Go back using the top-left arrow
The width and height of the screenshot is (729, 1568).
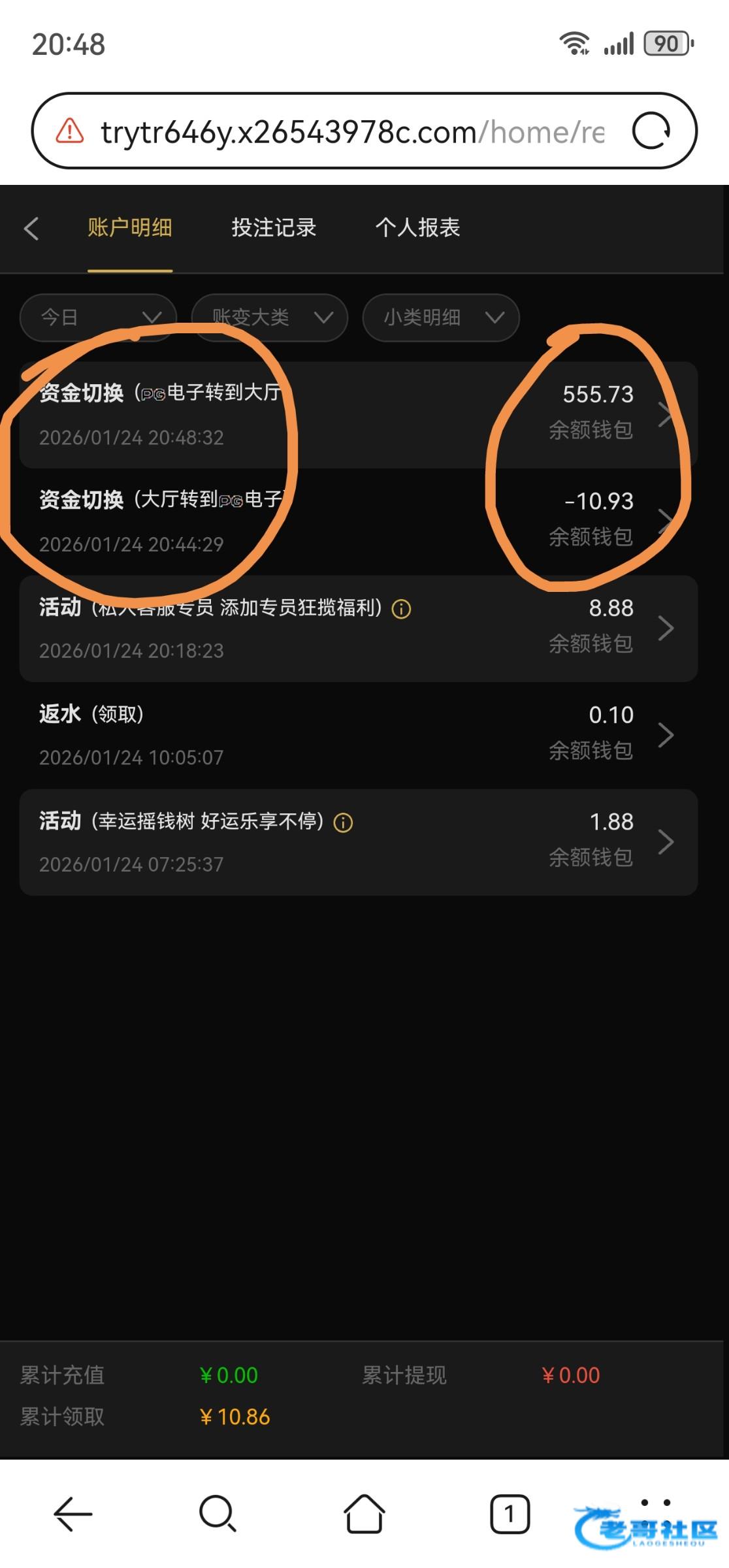click(31, 228)
